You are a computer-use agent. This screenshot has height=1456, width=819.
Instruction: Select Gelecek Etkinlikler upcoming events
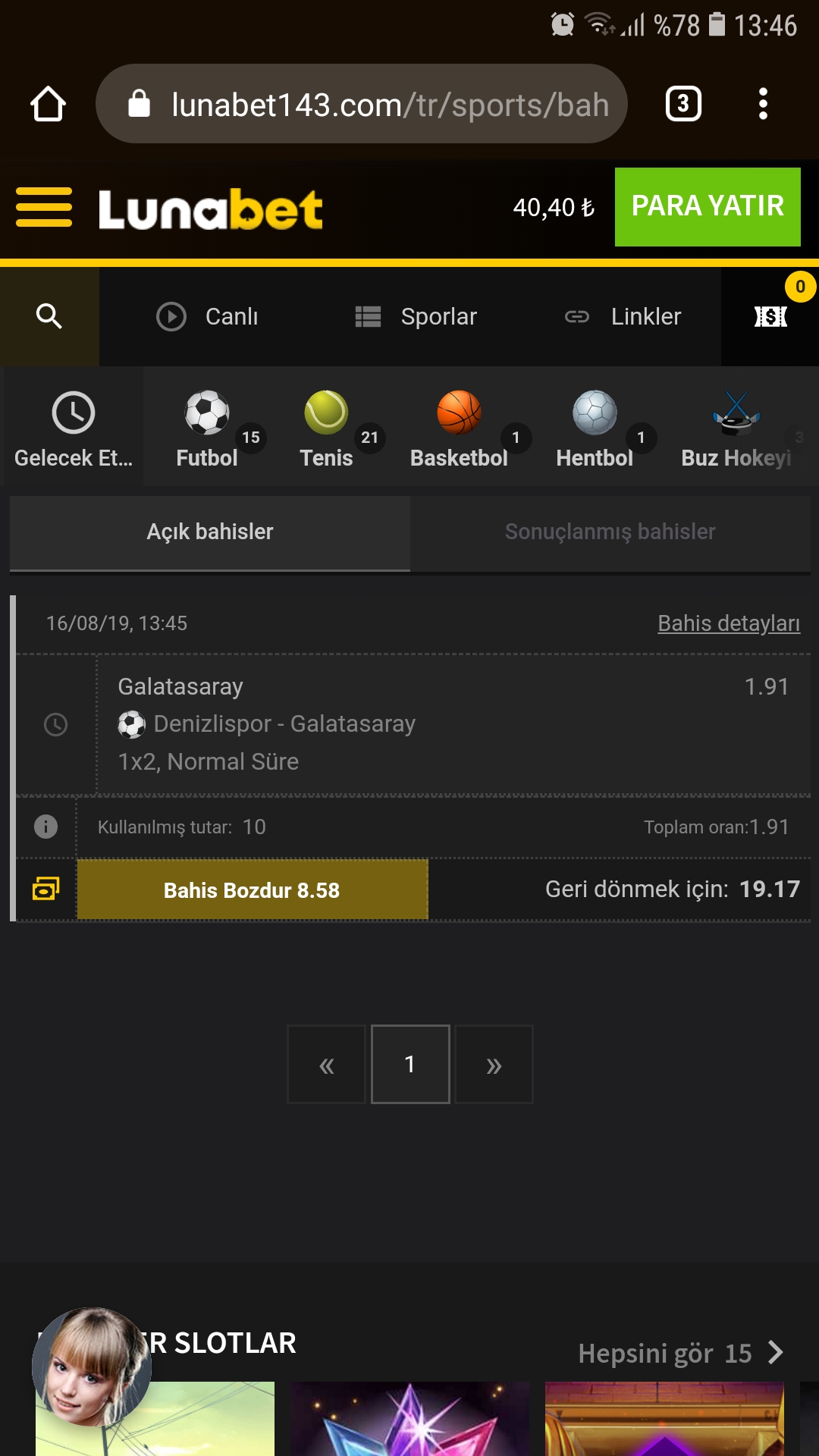[x=74, y=428]
